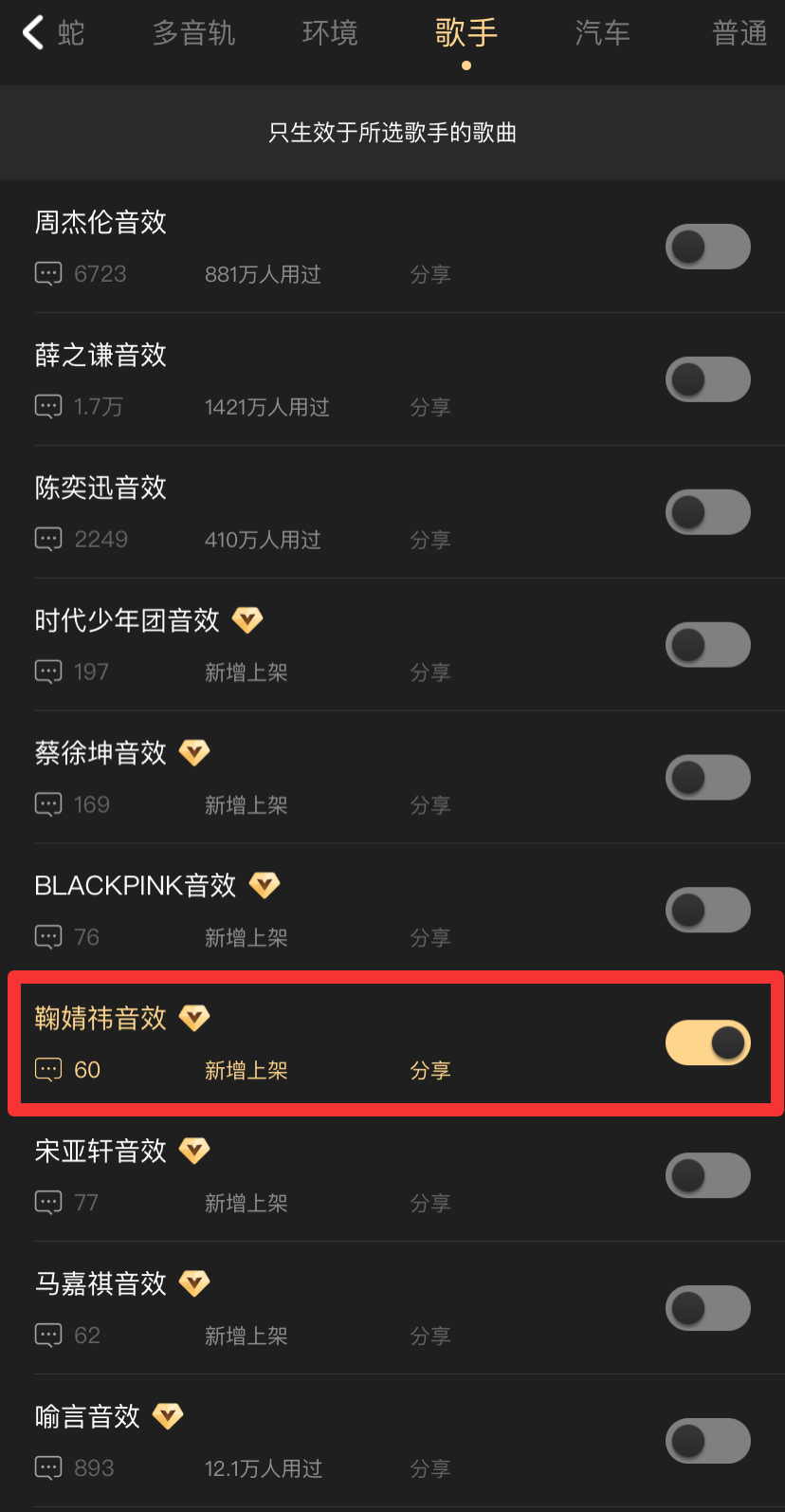The height and width of the screenshot is (1512, 785).
Task: Enable the BLACKPINK音效 toggle
Action: click(x=707, y=911)
